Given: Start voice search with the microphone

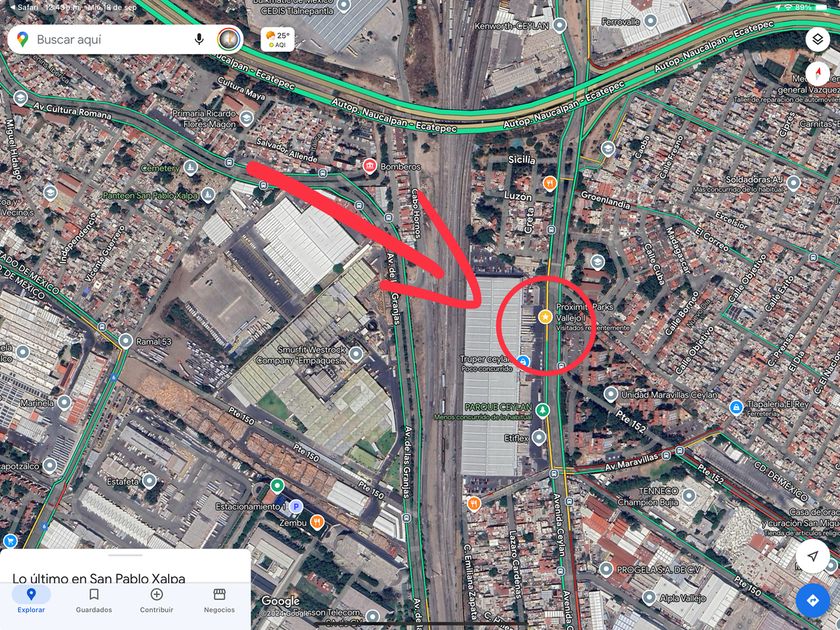Looking at the screenshot, I should point(200,39).
